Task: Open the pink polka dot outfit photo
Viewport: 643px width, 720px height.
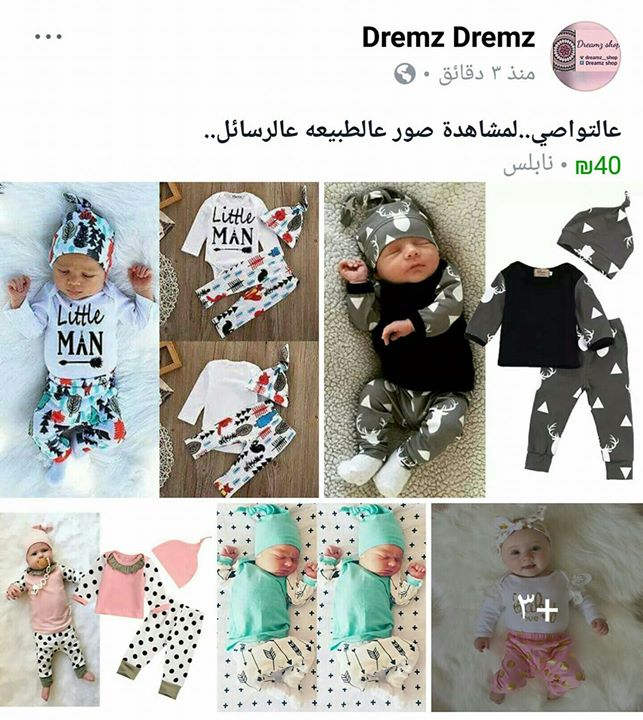Action: pyautogui.click(x=105, y=610)
